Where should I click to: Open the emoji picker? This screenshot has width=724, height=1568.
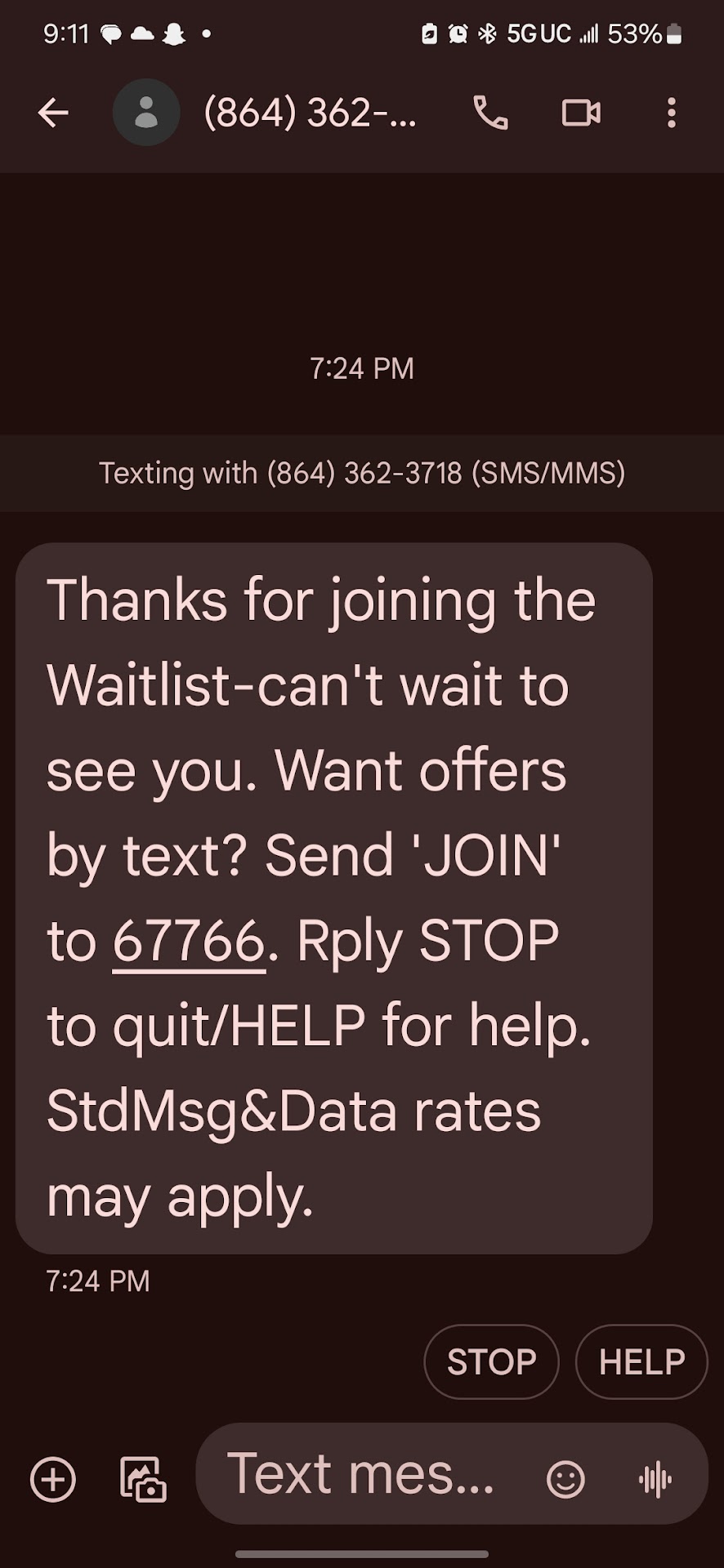pos(565,1479)
